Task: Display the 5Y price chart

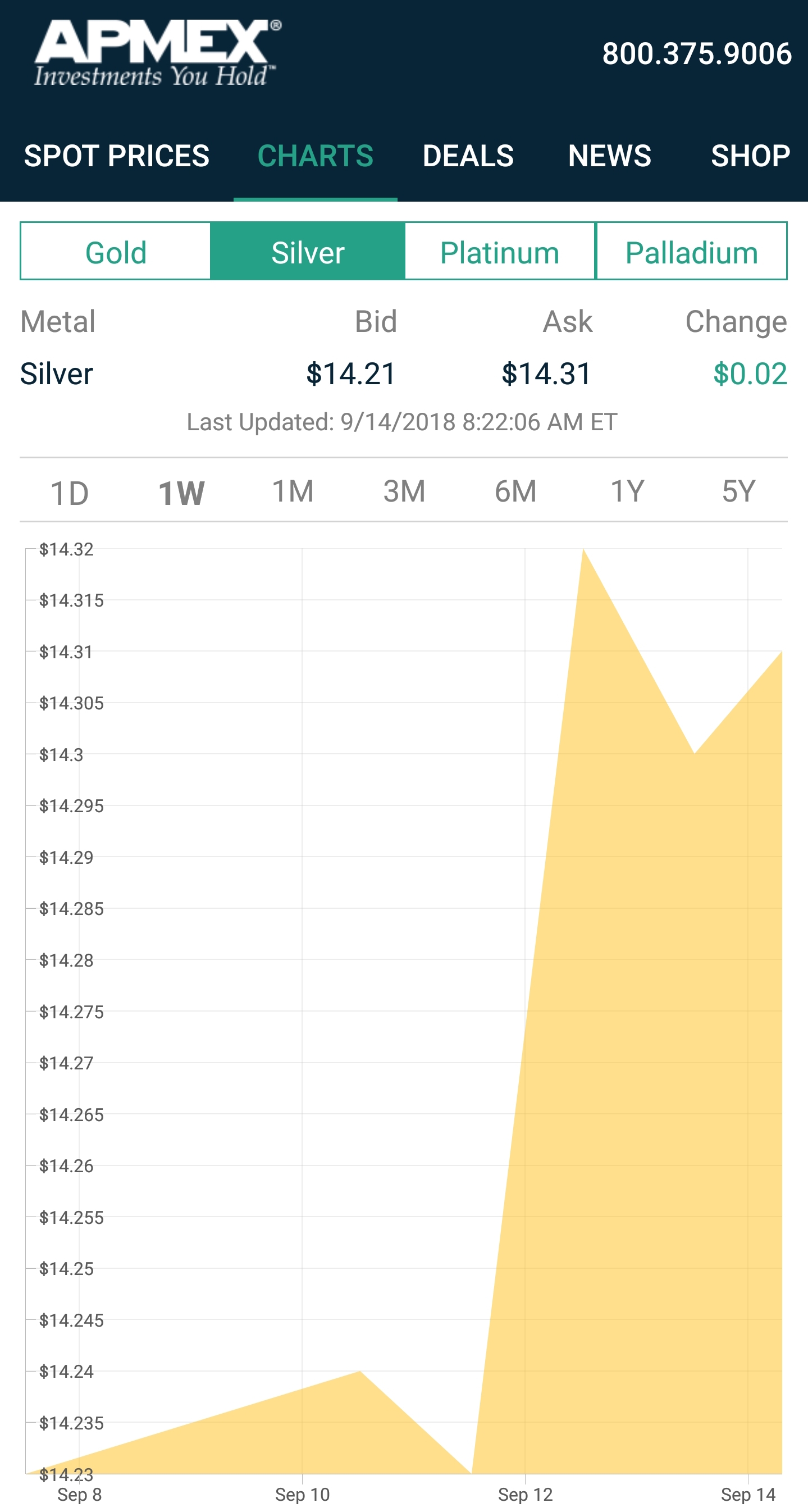Action: 738,491
